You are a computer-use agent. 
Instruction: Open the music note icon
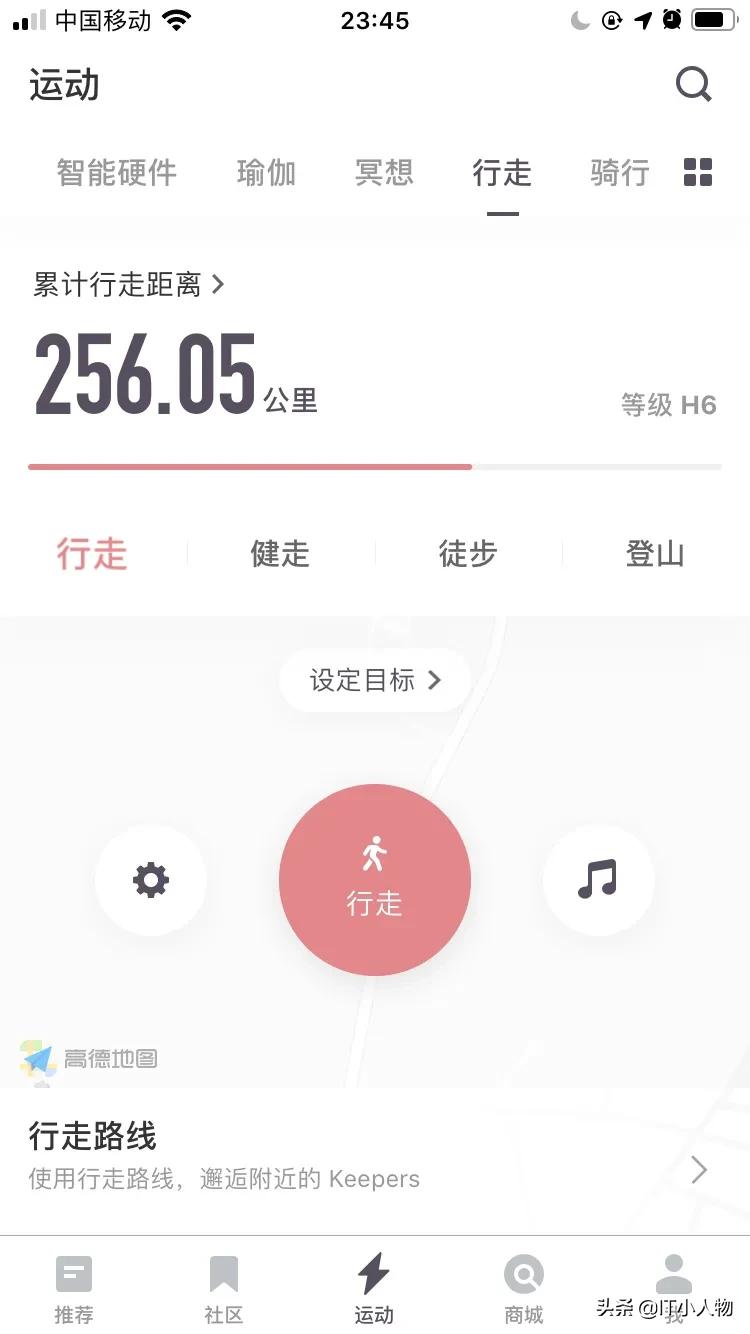pyautogui.click(x=598, y=880)
